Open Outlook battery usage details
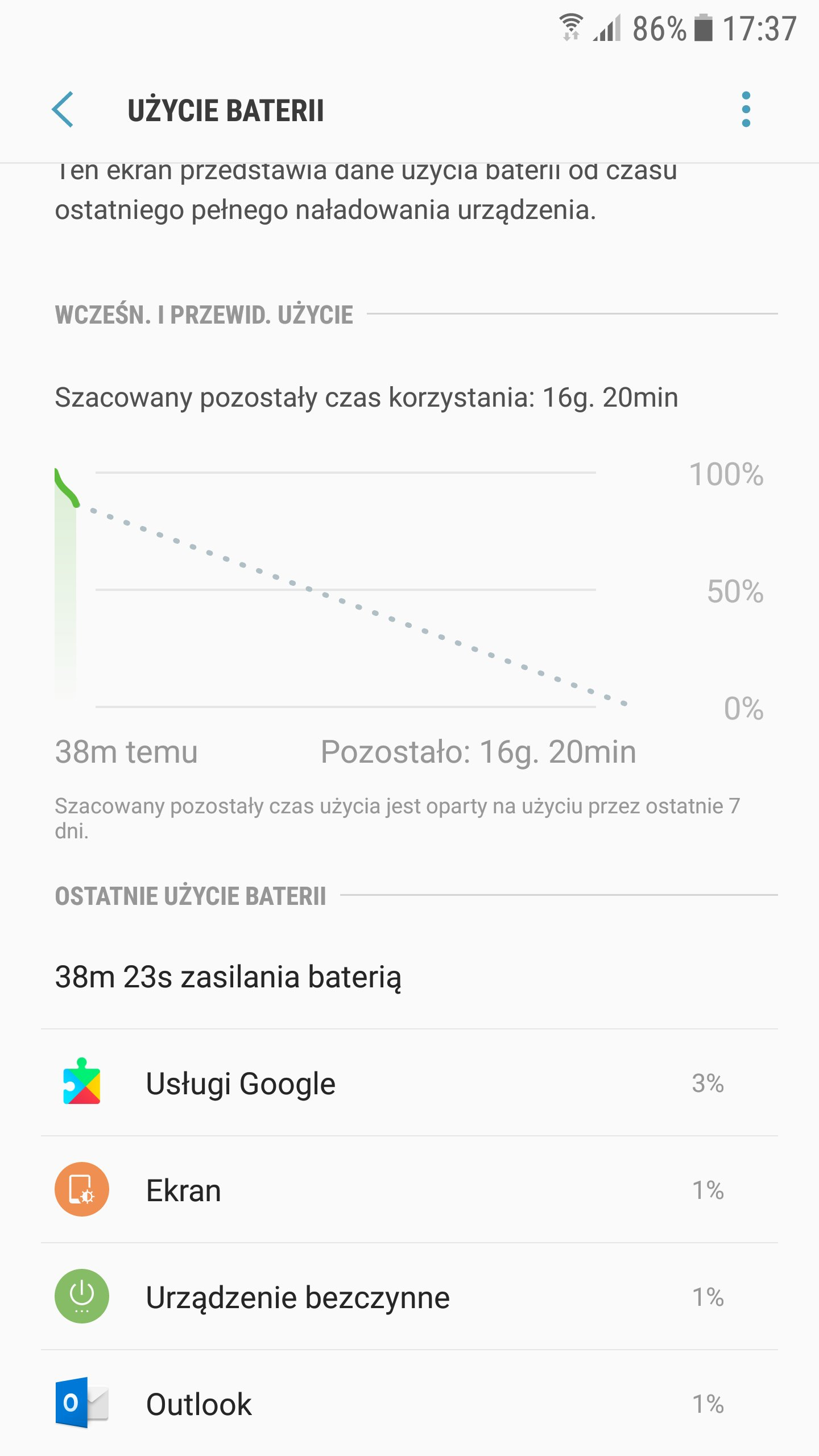Viewport: 819px width, 1456px height. click(409, 1404)
